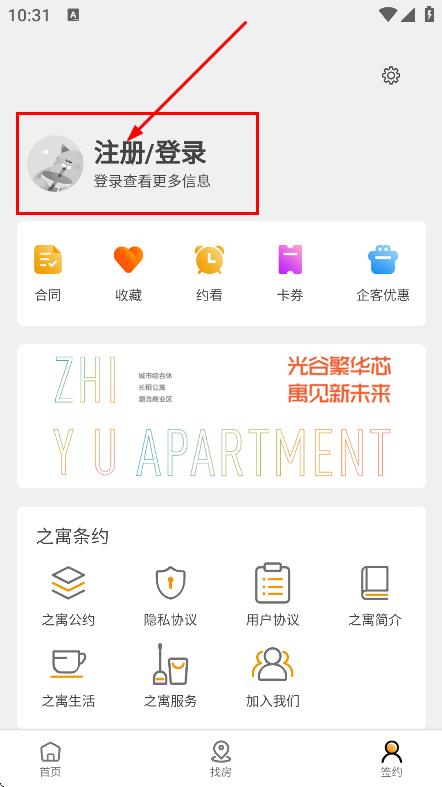View the 用户协议 user agreement

tap(272, 596)
